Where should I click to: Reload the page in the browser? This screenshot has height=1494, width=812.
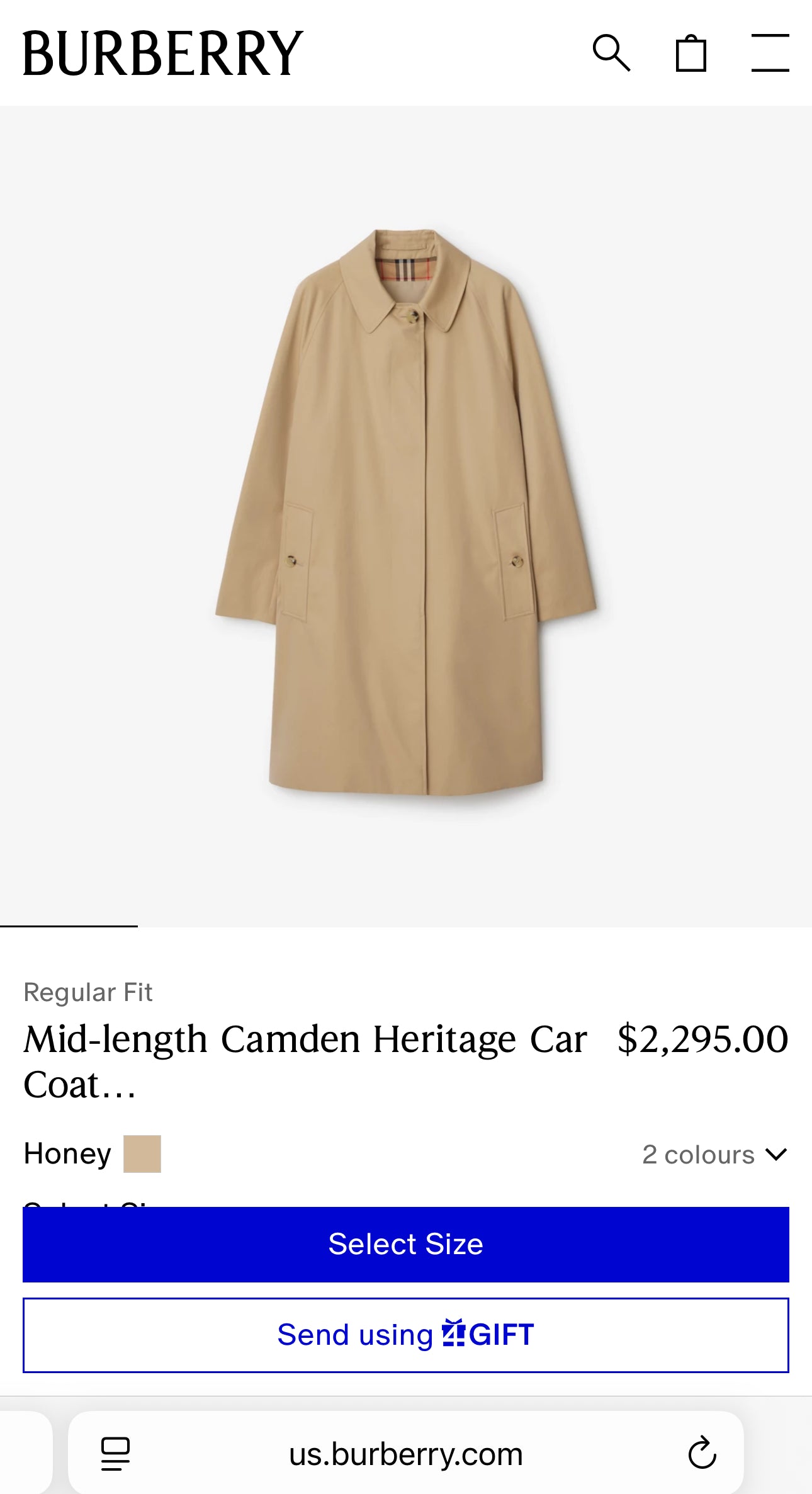702,1454
